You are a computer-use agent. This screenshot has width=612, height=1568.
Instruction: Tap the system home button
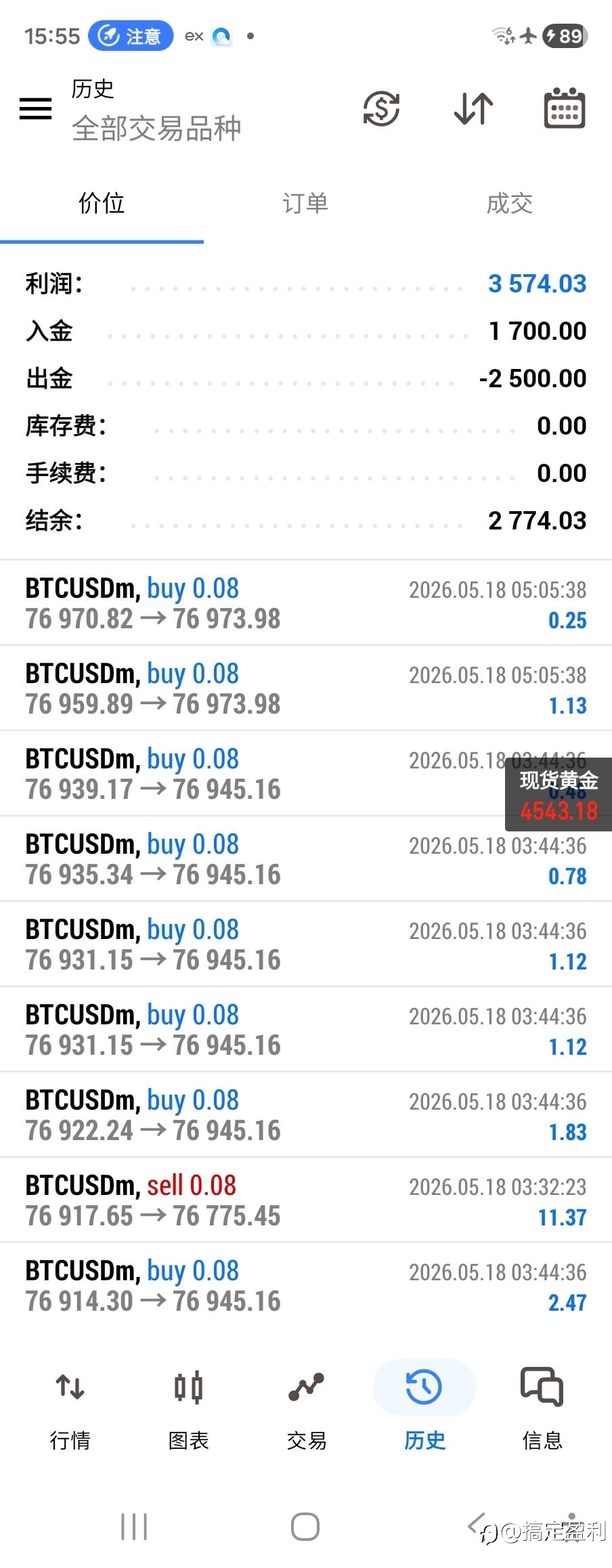(x=305, y=1527)
